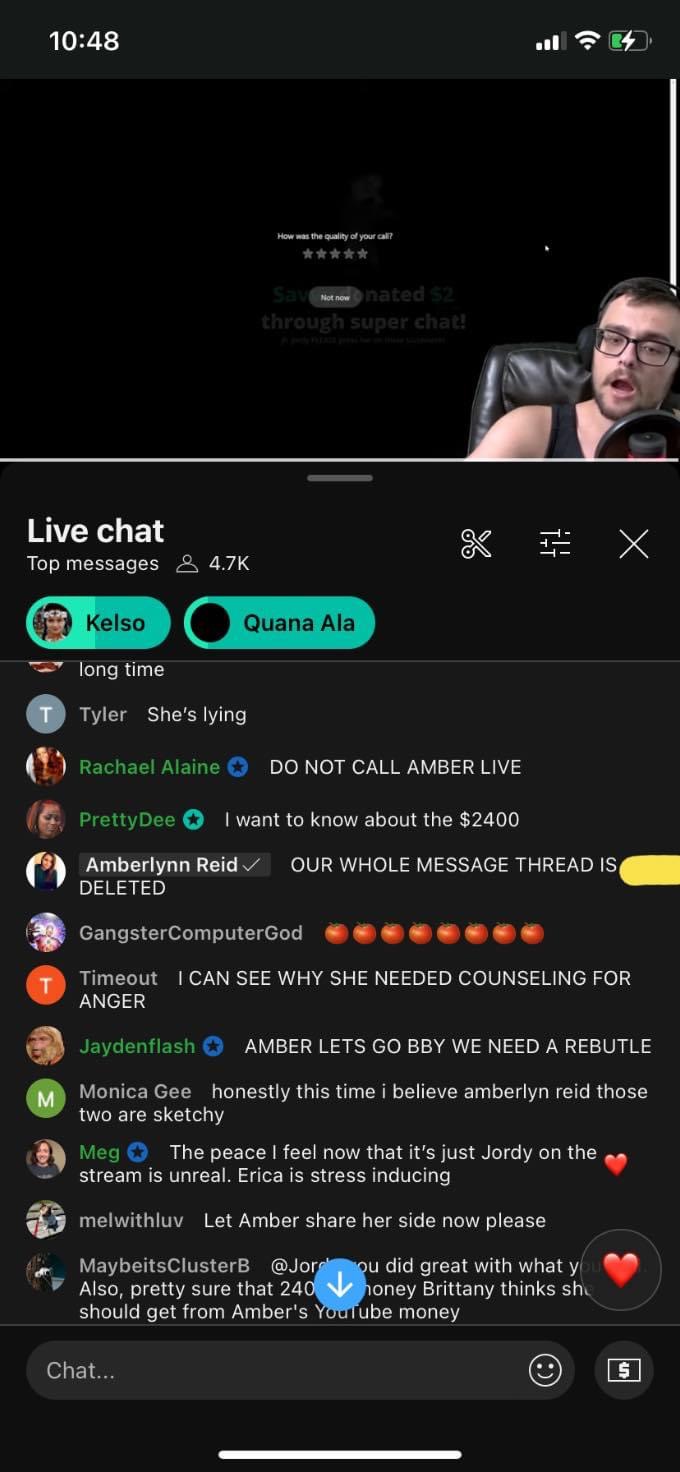Close the live chat panel
The height and width of the screenshot is (1472, 680).
pos(633,544)
